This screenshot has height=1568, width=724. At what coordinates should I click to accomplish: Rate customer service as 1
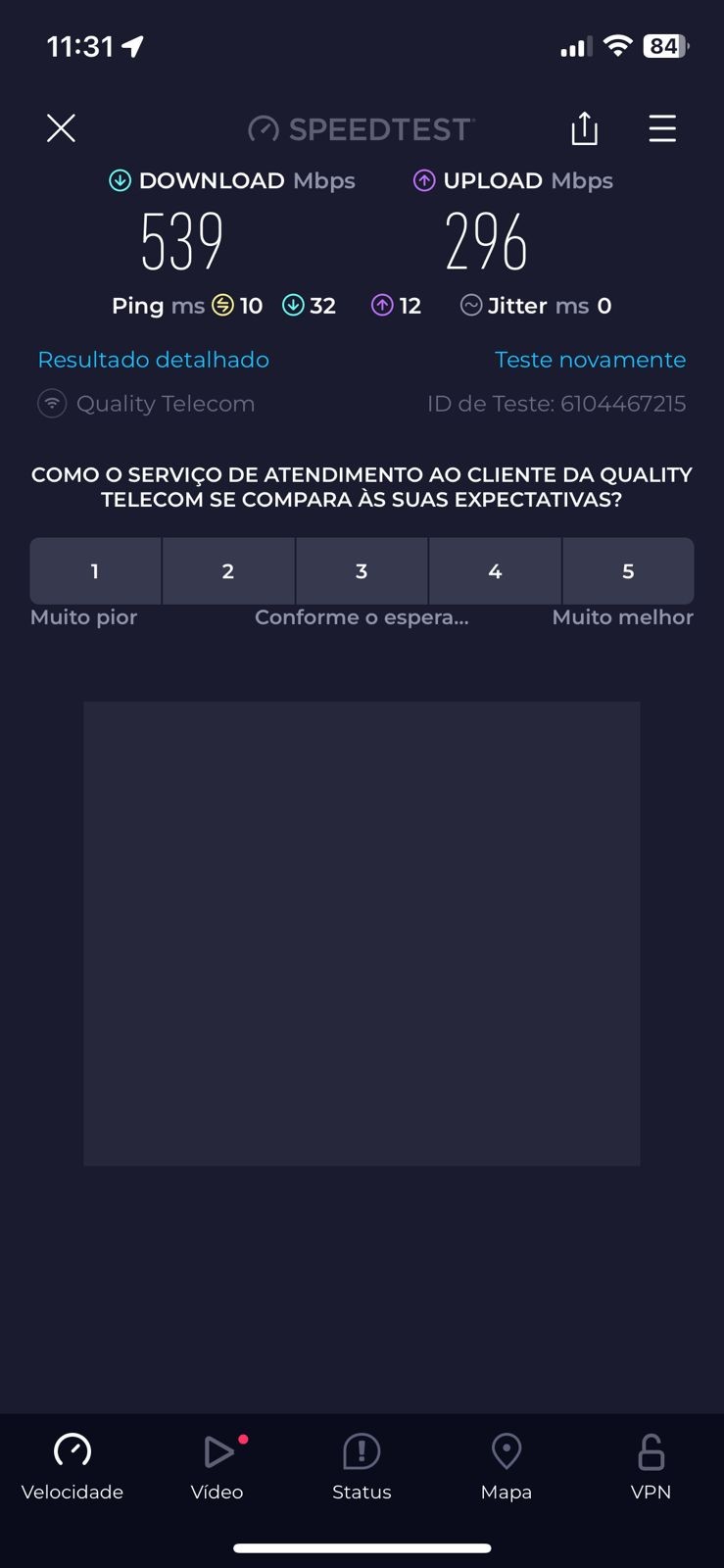(x=95, y=571)
